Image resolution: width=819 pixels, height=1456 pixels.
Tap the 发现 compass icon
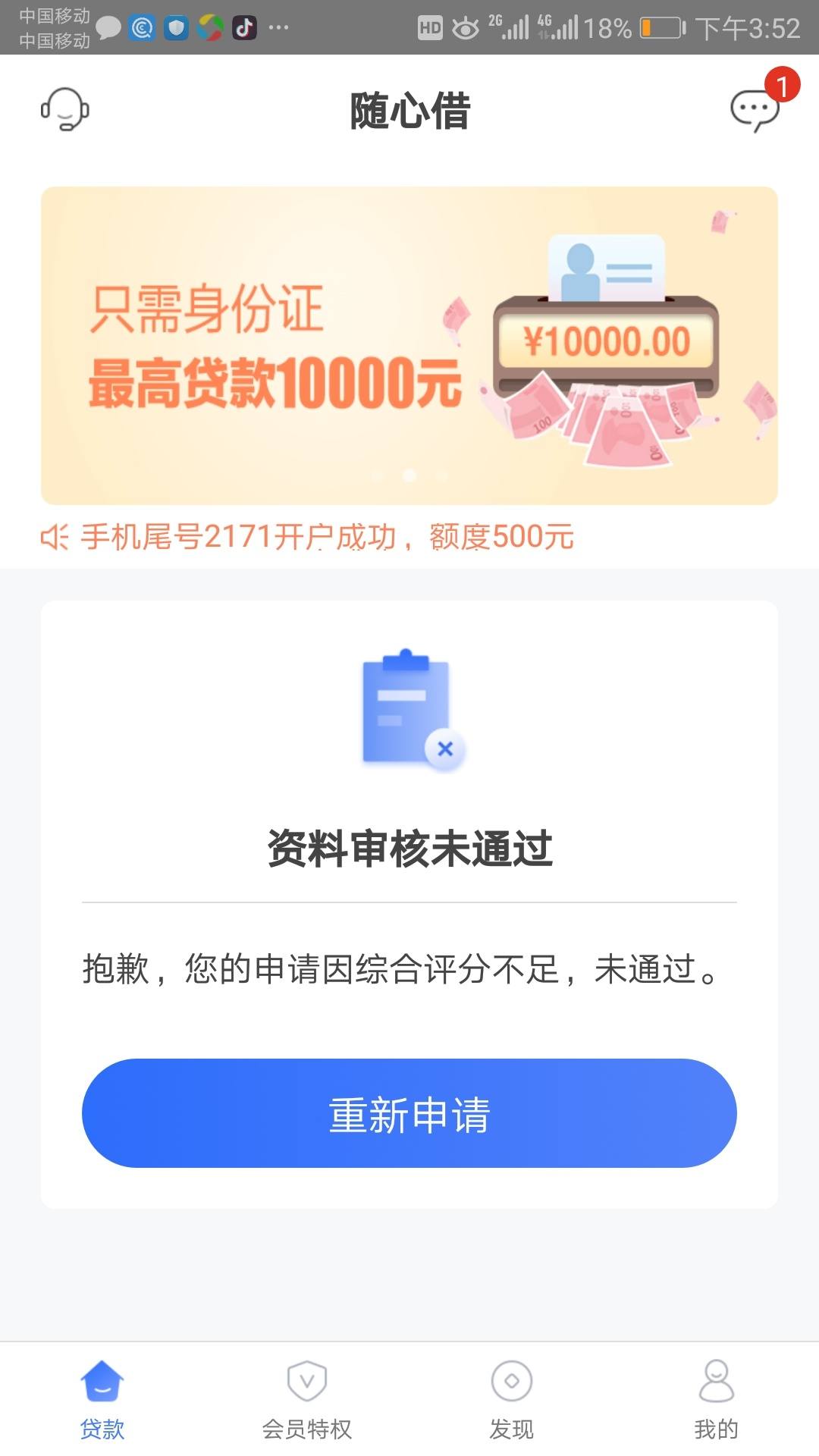click(x=512, y=1382)
